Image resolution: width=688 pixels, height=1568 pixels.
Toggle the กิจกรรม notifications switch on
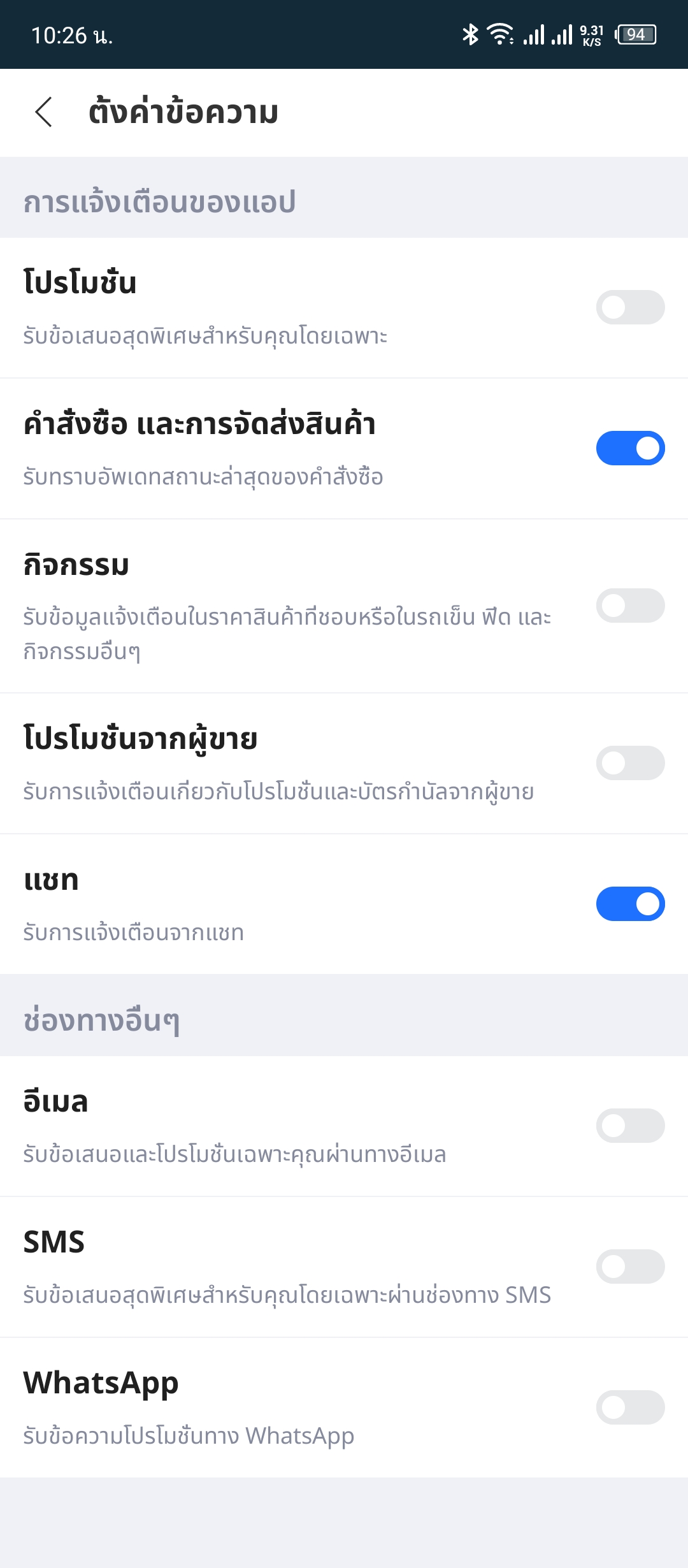pos(630,606)
